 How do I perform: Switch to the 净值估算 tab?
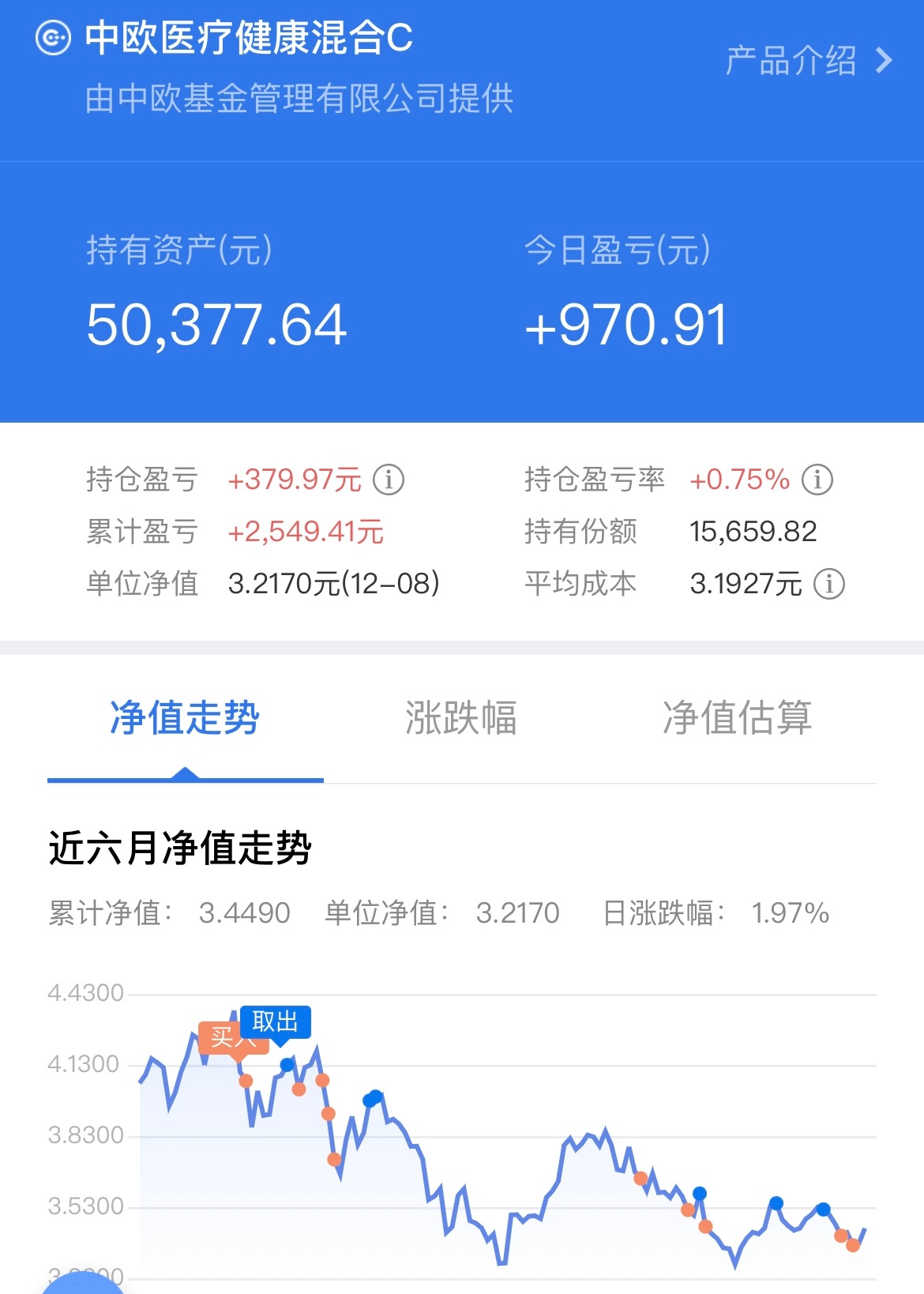pyautogui.click(x=738, y=718)
